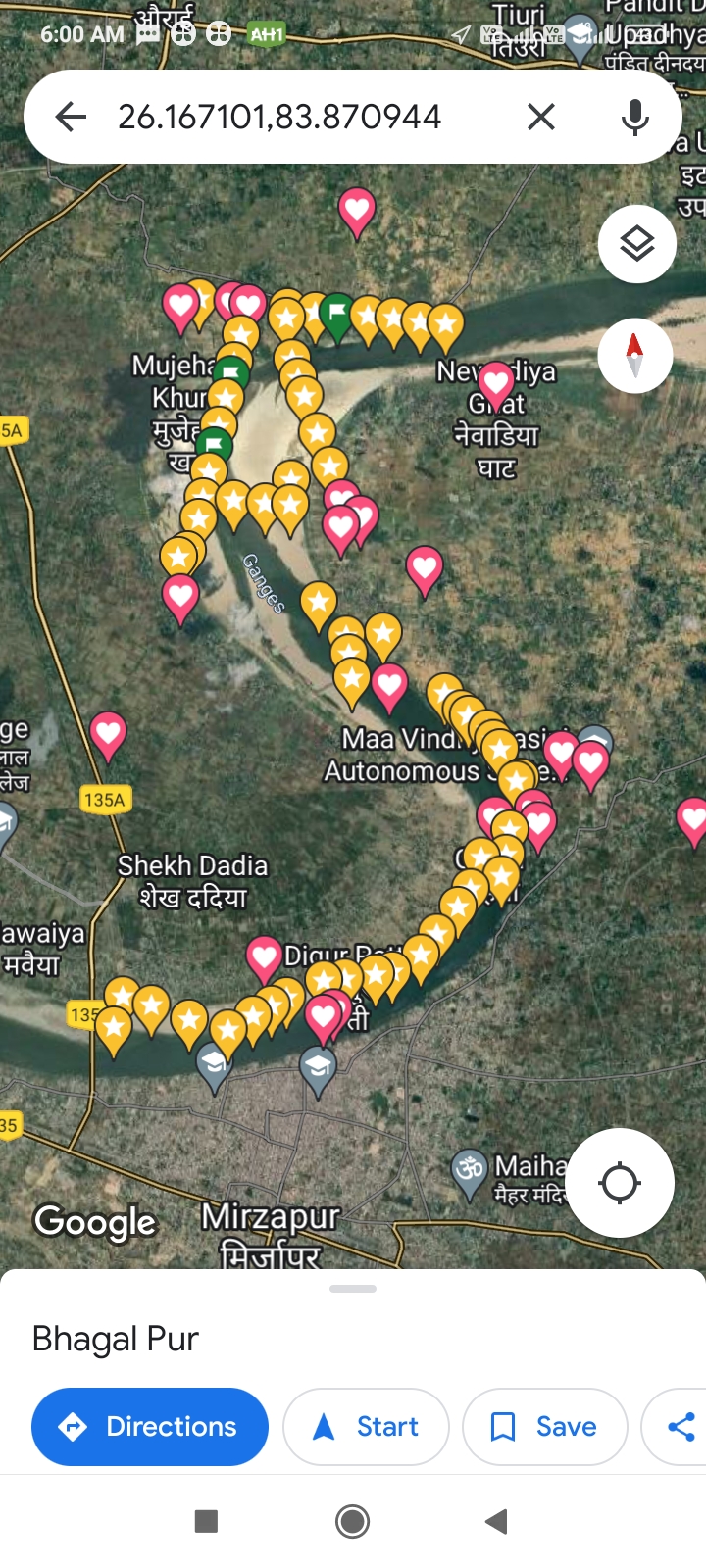Select the Newadiya Ghat heart pin
The image size is (706, 1568).
[496, 382]
